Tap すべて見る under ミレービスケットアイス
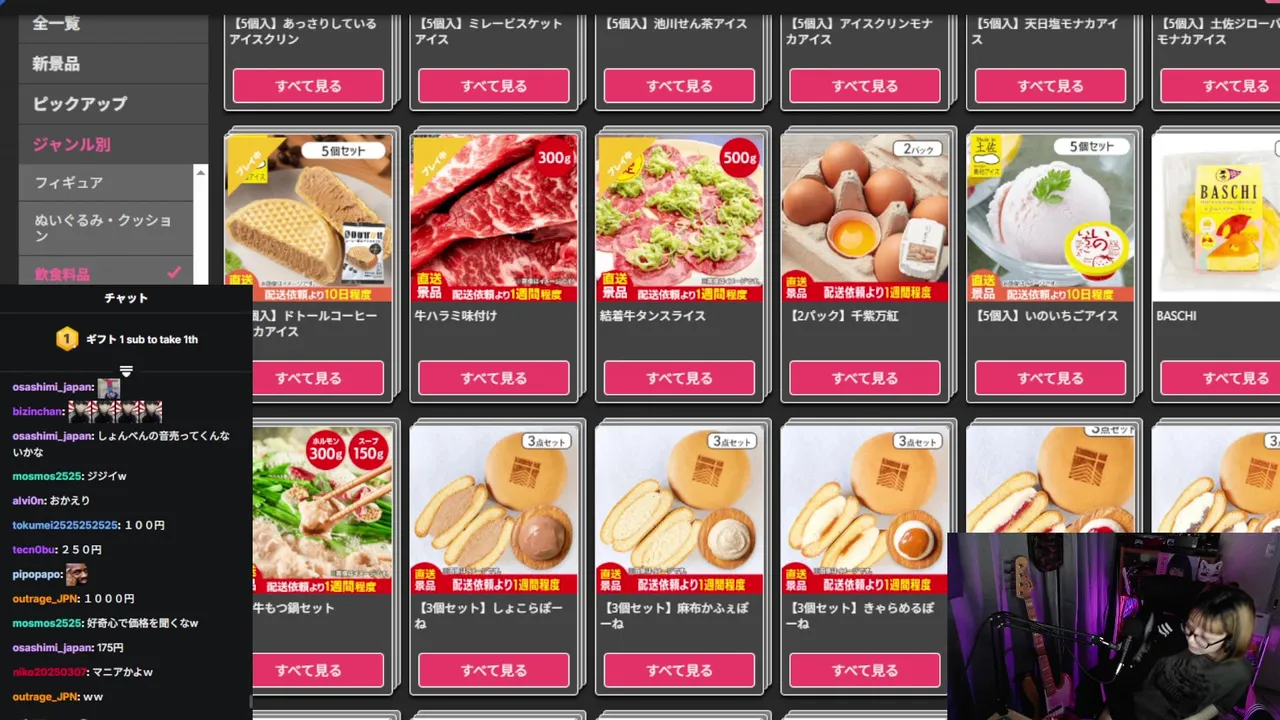This screenshot has width=1280, height=720. pos(494,86)
